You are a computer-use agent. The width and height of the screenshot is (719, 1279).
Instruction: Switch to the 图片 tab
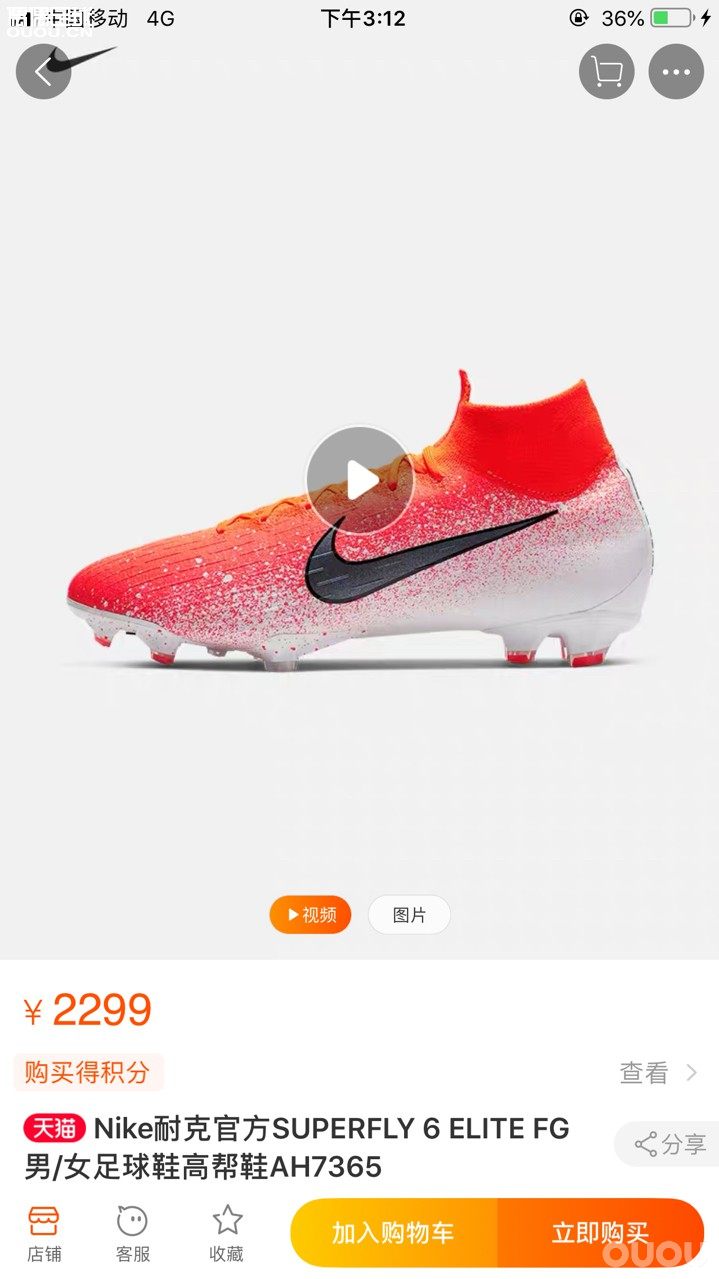point(409,915)
